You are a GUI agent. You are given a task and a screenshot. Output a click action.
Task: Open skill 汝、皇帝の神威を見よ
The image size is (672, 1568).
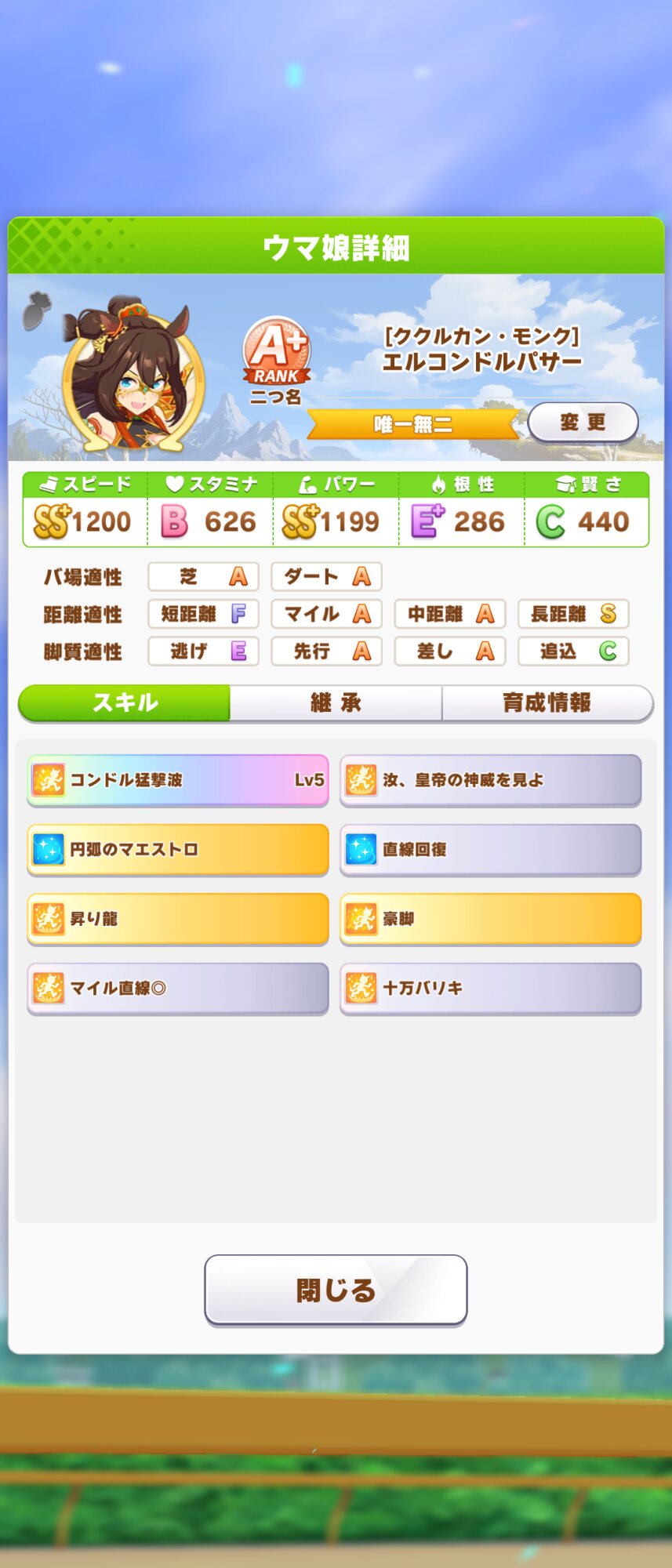[x=490, y=780]
